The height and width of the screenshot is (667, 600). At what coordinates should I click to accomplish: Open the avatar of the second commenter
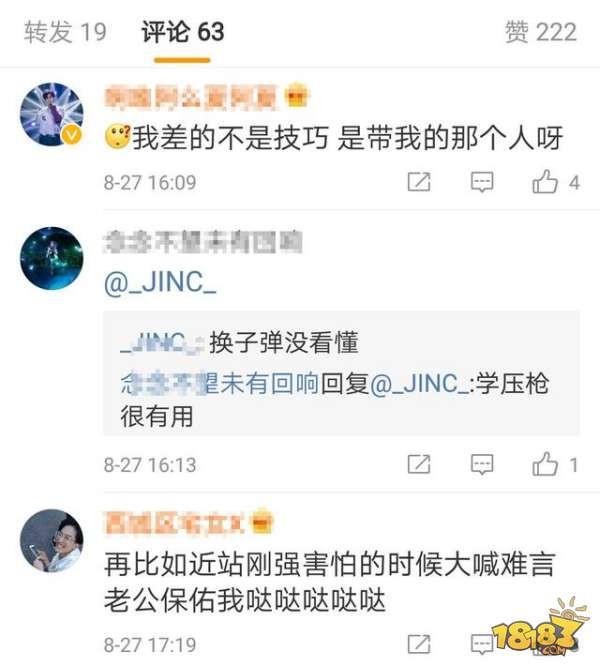pyautogui.click(x=52, y=260)
